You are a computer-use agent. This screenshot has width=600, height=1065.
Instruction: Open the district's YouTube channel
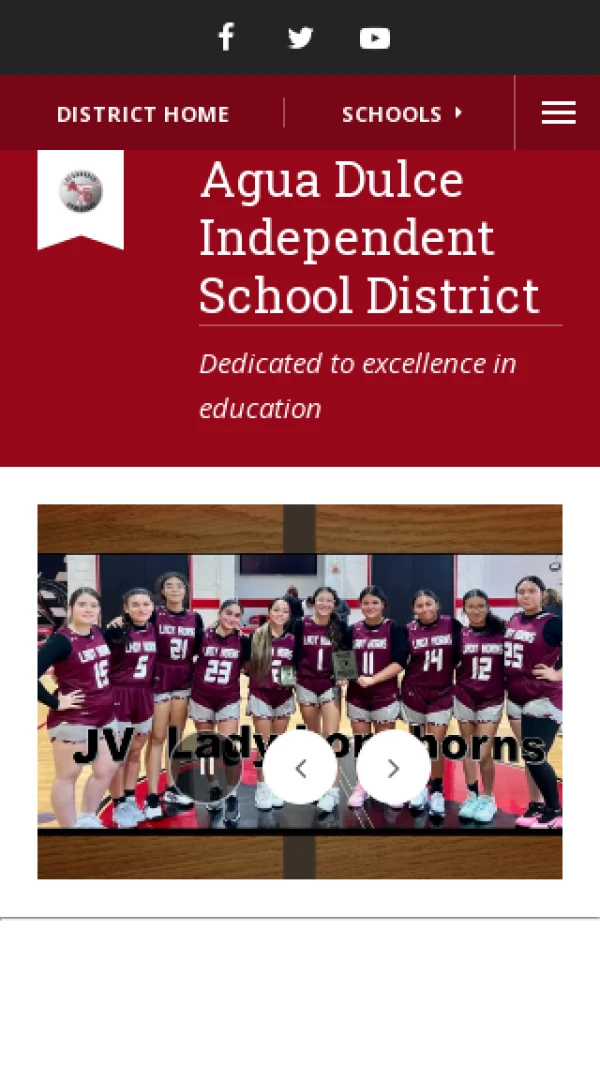[x=375, y=38]
